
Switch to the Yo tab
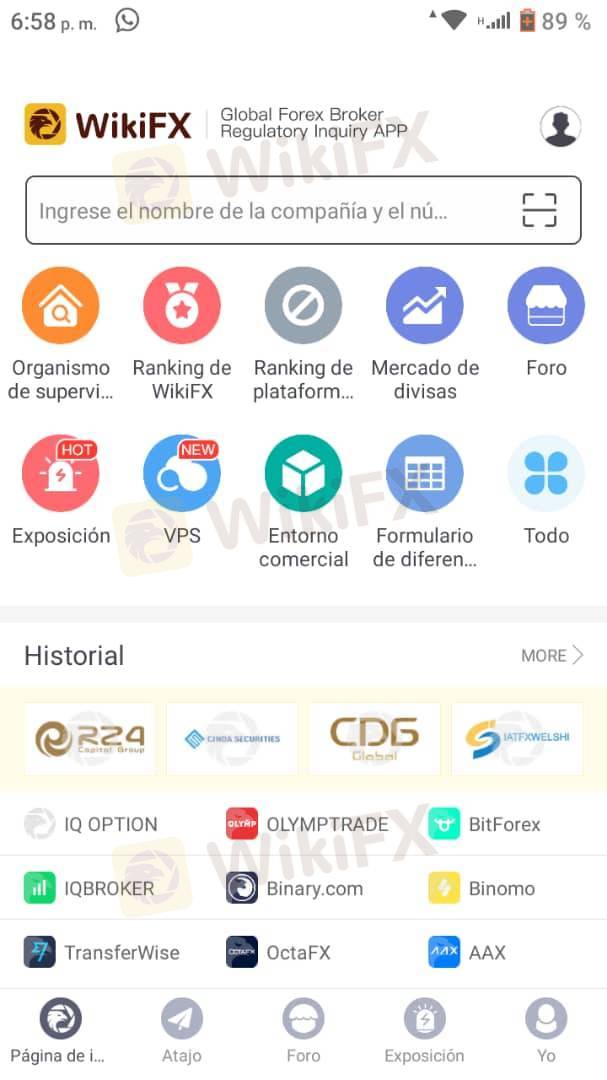(546, 1032)
